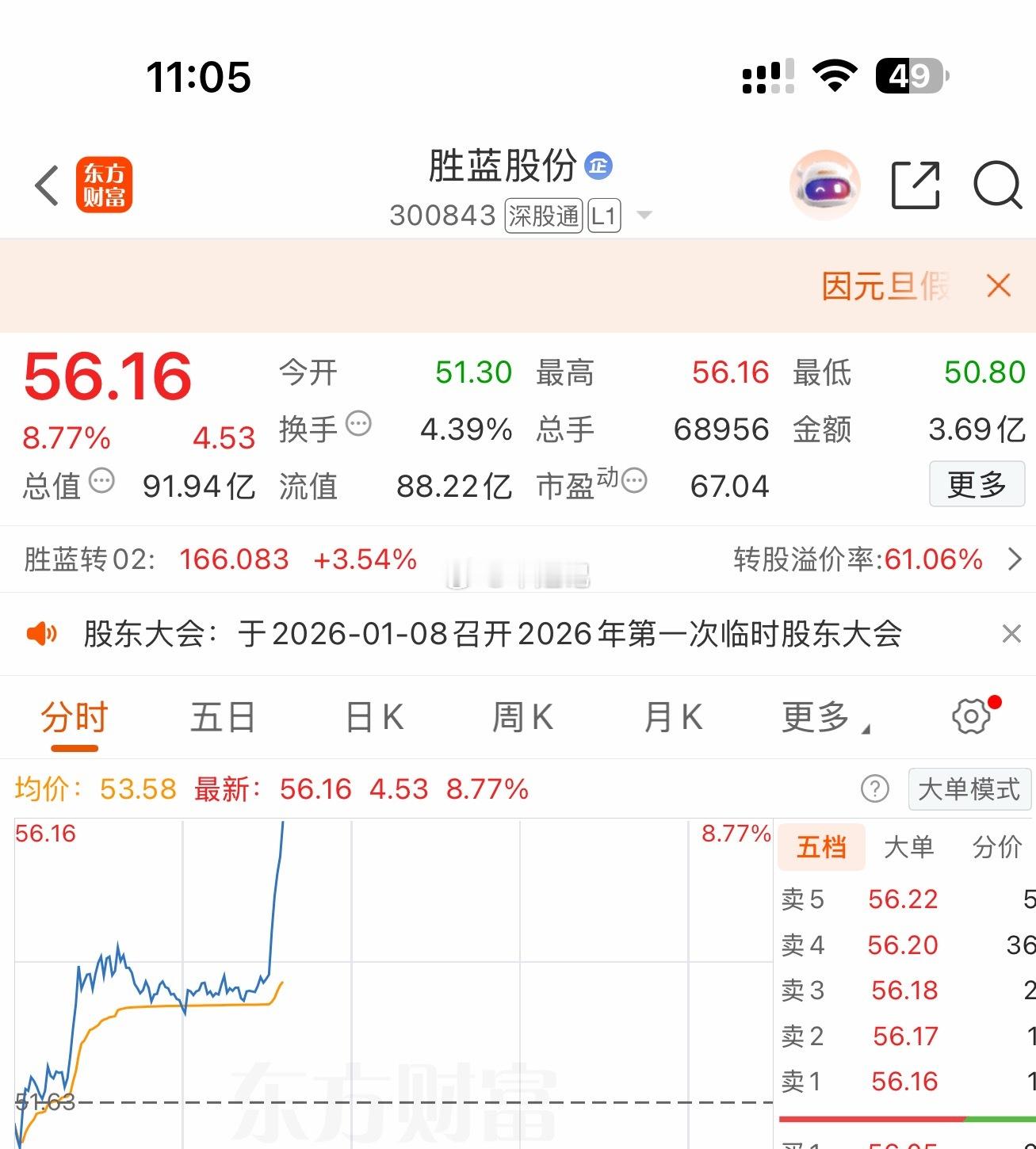Image resolution: width=1036 pixels, height=1149 pixels.
Task: Tap the 更多 button for extra quotes
Action: click(977, 485)
